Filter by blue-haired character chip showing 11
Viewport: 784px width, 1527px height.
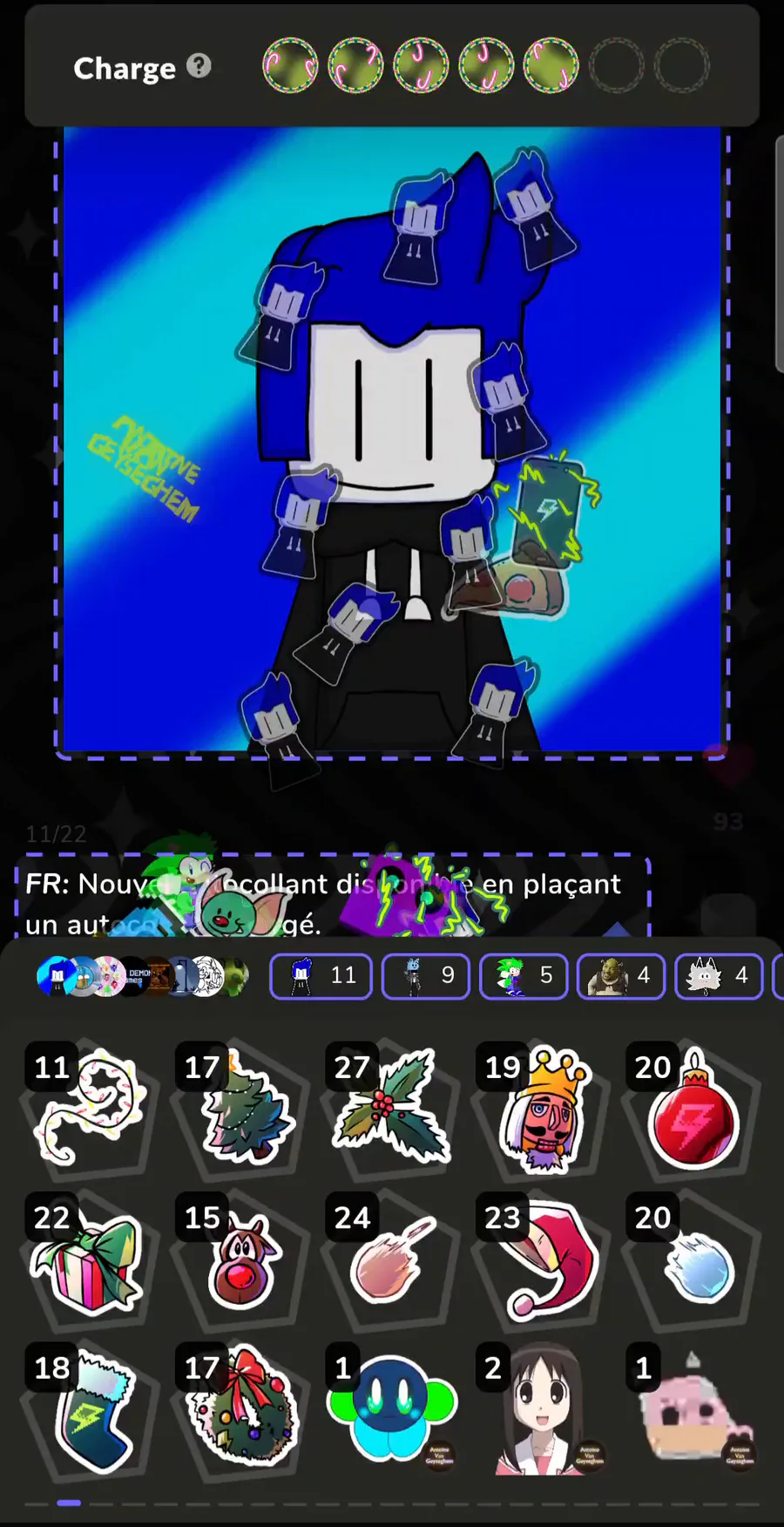pos(321,975)
